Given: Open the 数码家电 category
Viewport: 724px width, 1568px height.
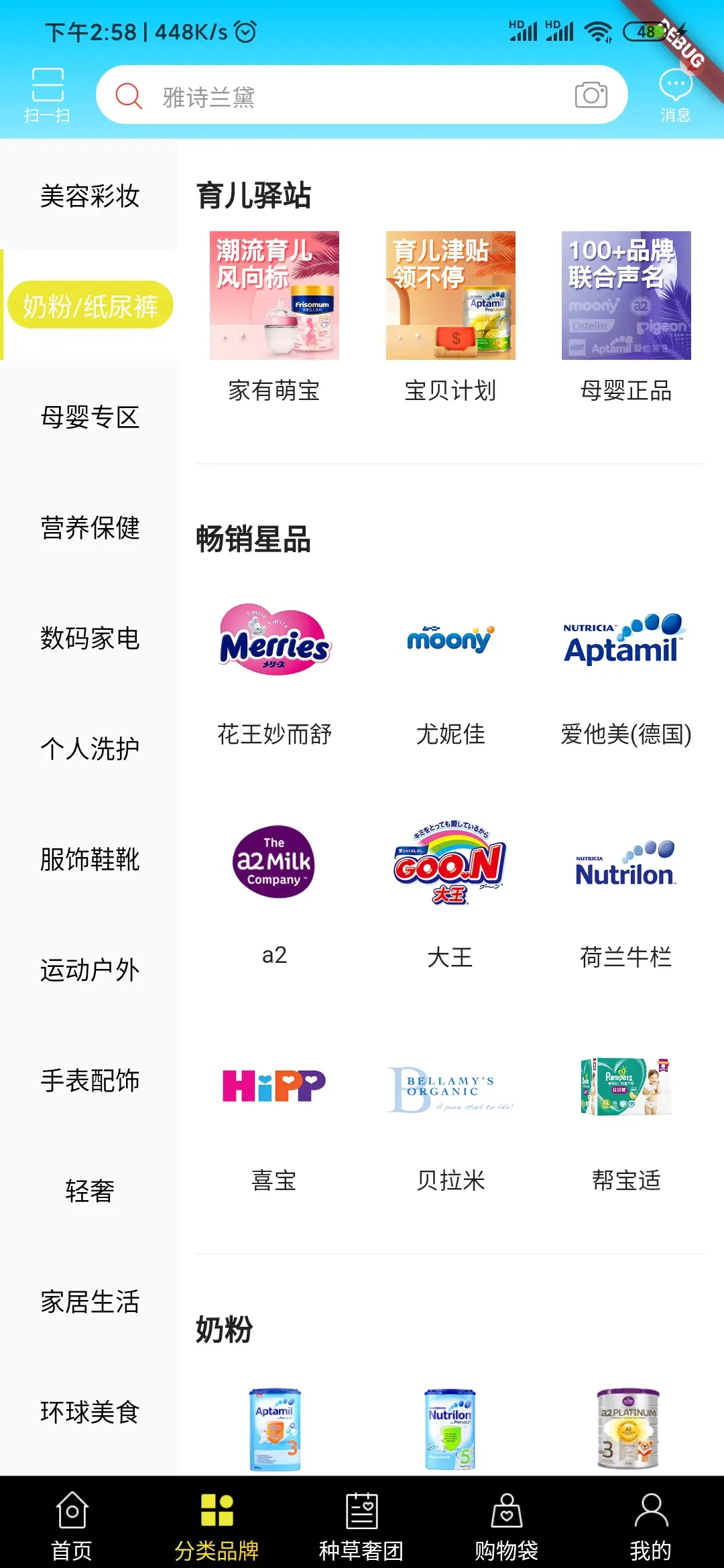Looking at the screenshot, I should (89, 639).
